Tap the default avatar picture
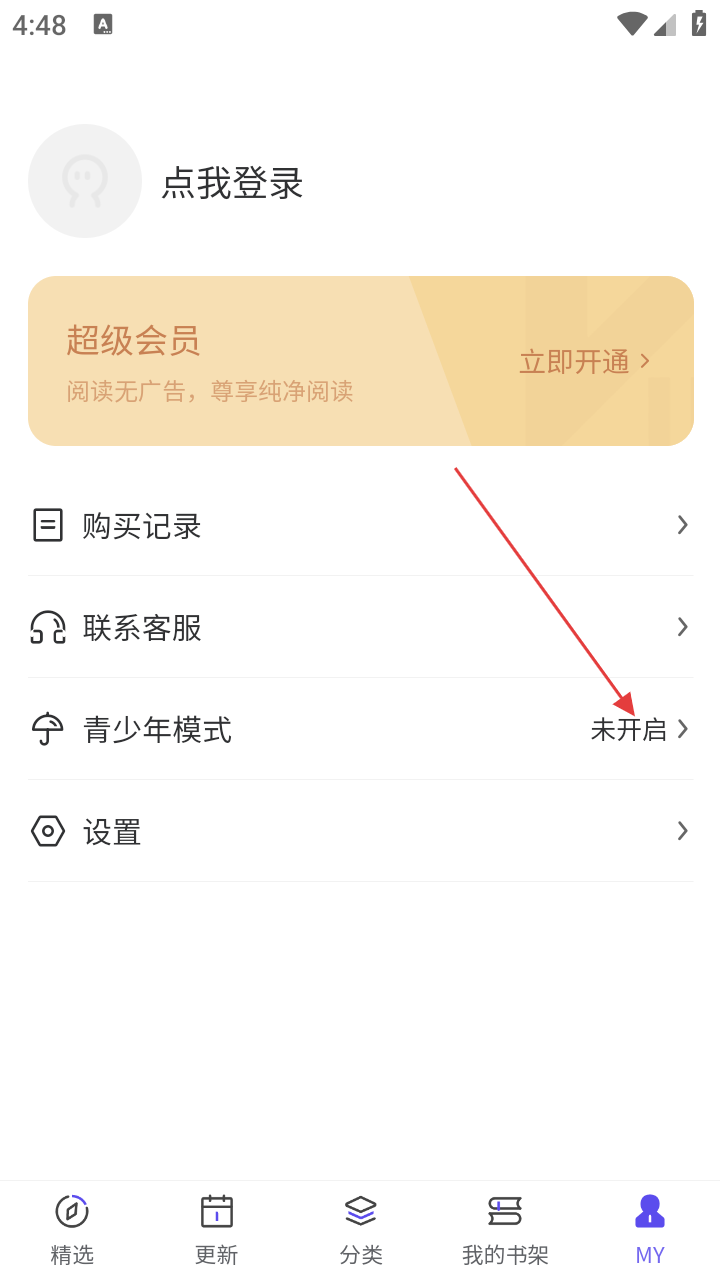The height and width of the screenshot is (1280, 720). [85, 181]
